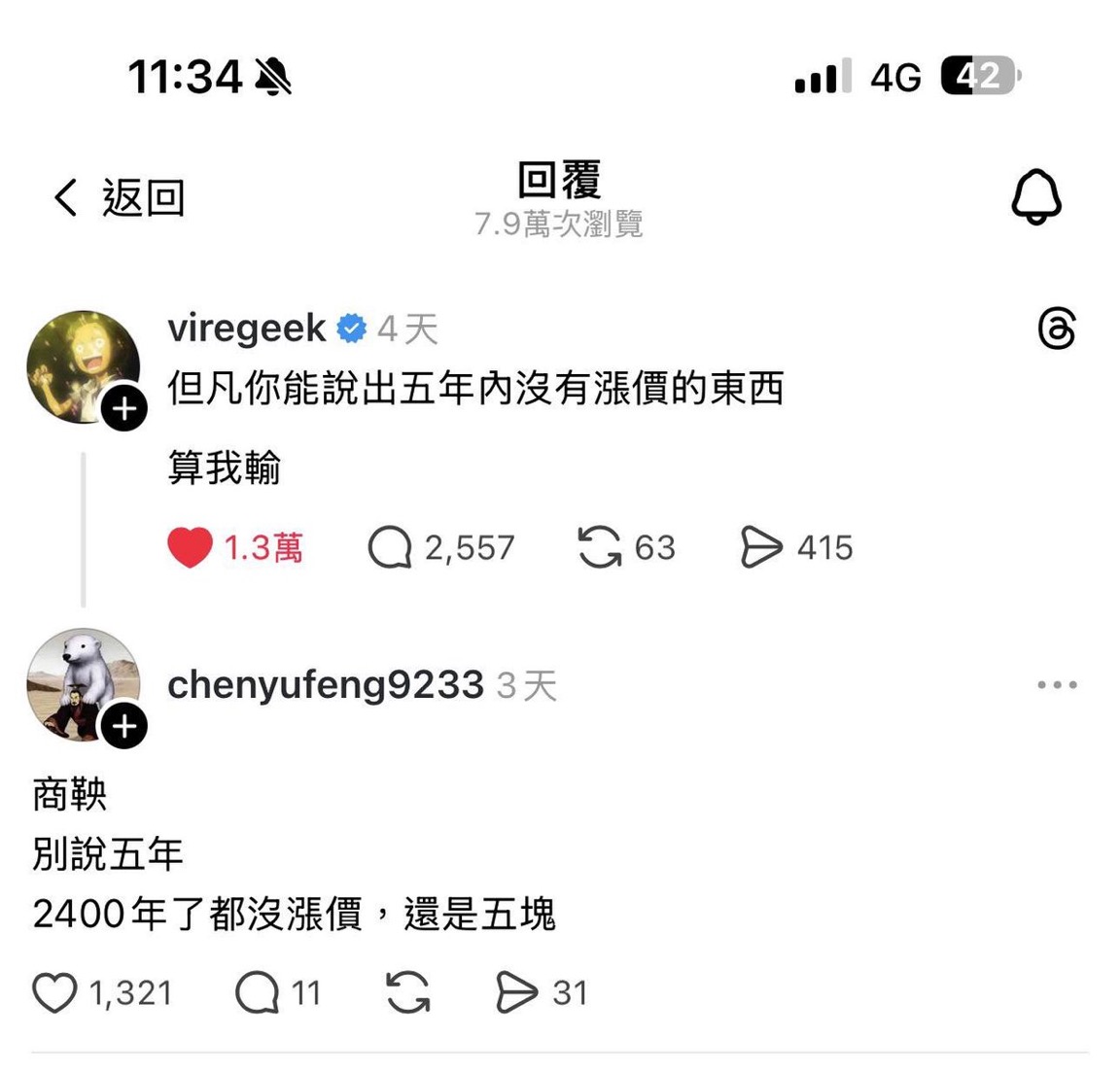
Task: Open comments on viregeek's post
Action: click(390, 547)
